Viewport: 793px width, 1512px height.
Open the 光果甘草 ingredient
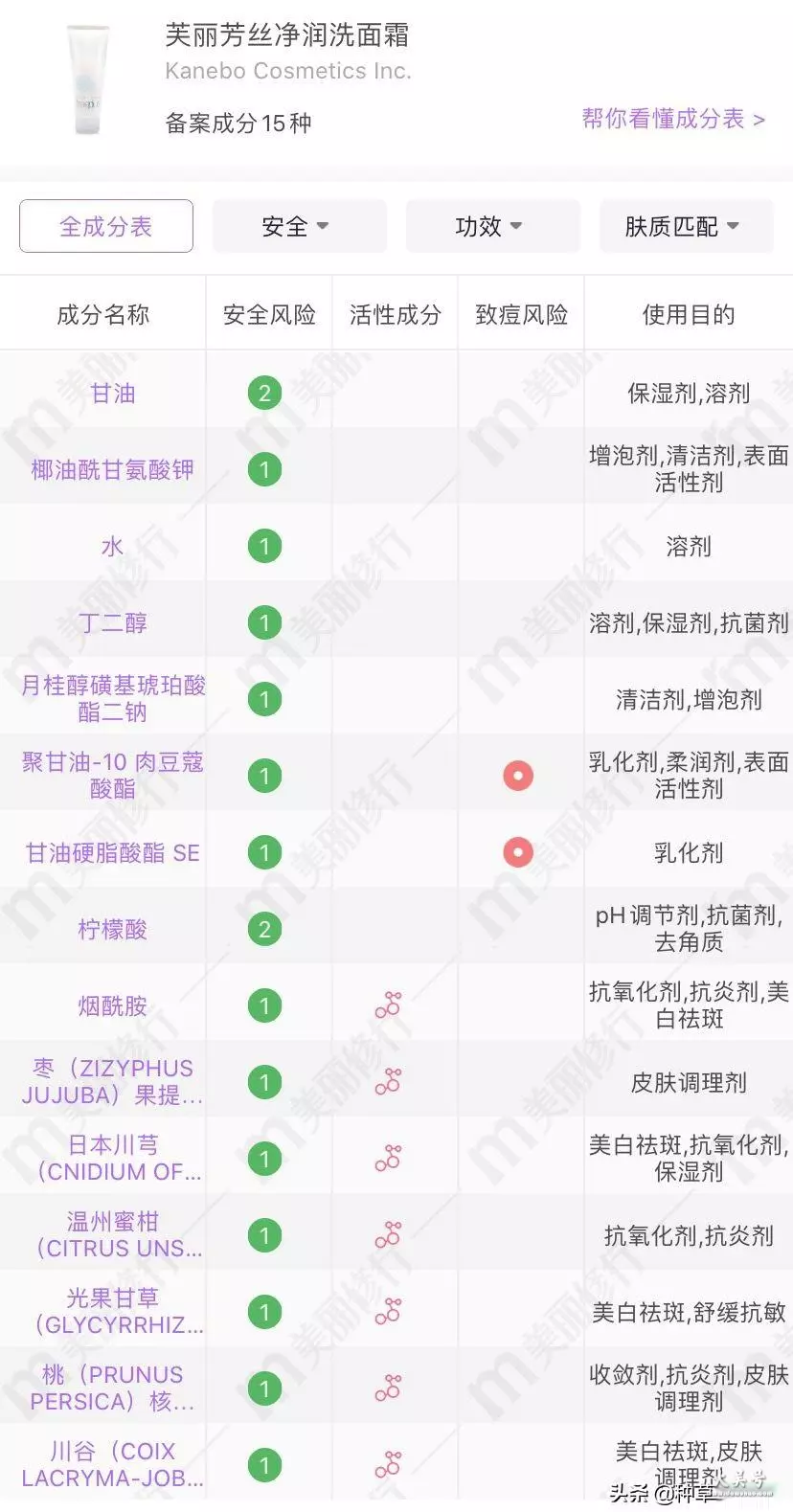113,1312
